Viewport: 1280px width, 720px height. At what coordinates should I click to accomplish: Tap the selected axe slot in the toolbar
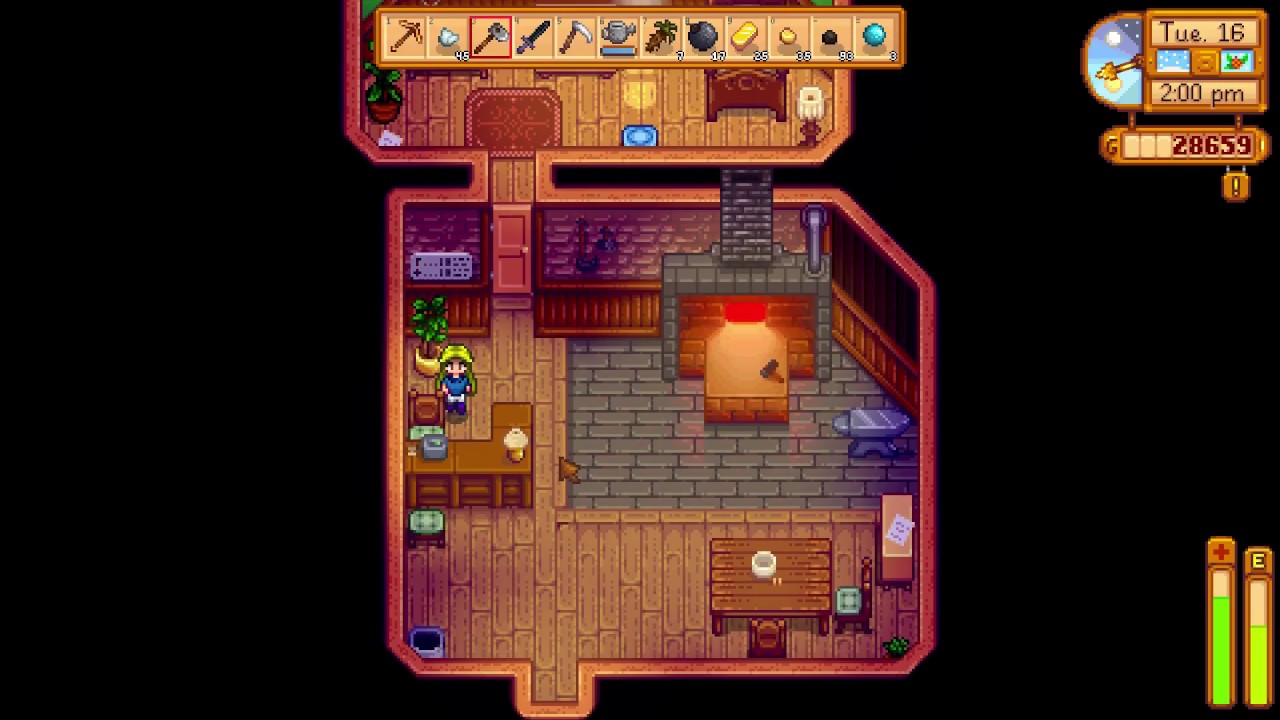click(x=491, y=38)
